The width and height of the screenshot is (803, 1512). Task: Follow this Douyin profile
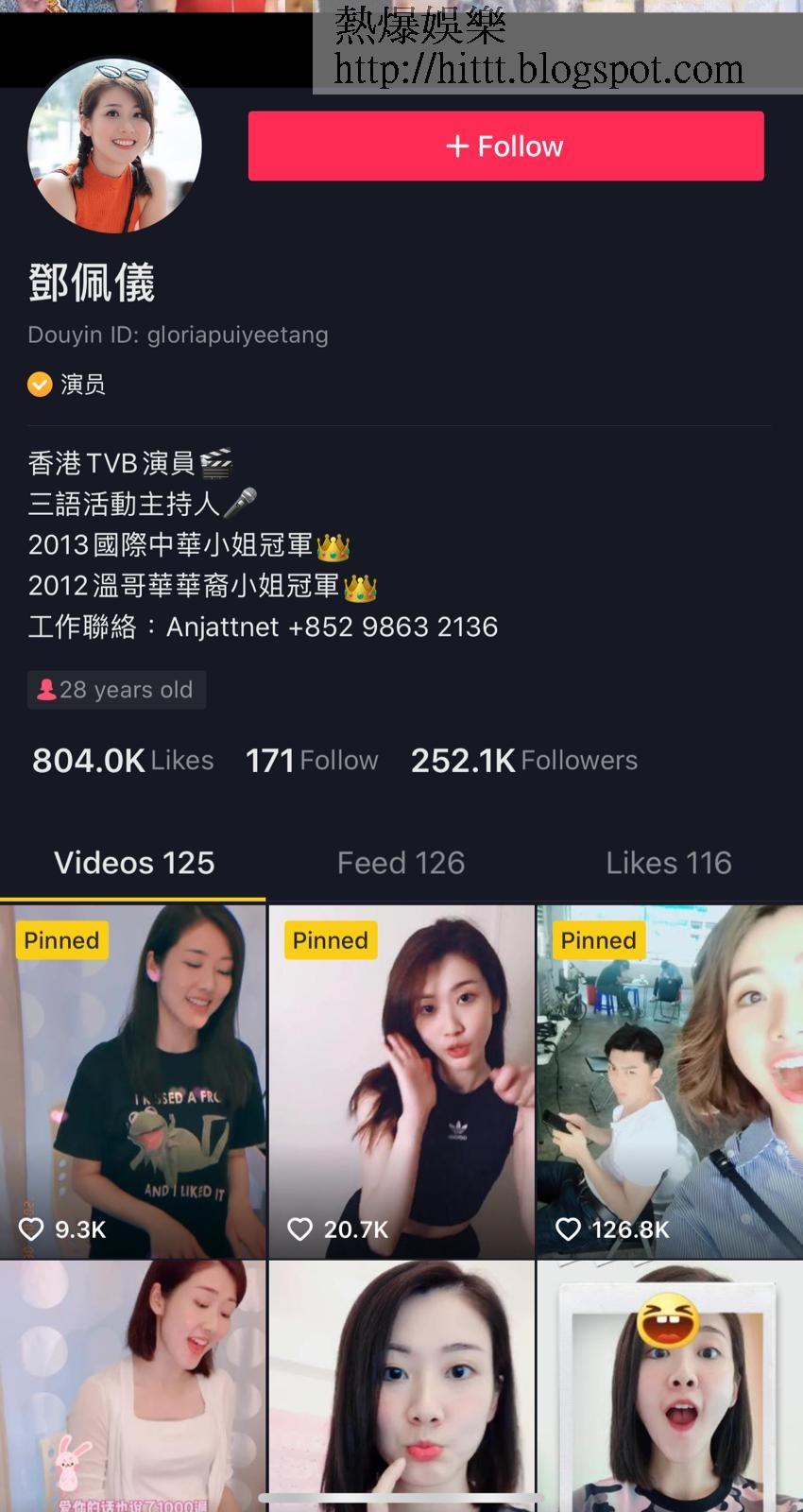[x=505, y=146]
